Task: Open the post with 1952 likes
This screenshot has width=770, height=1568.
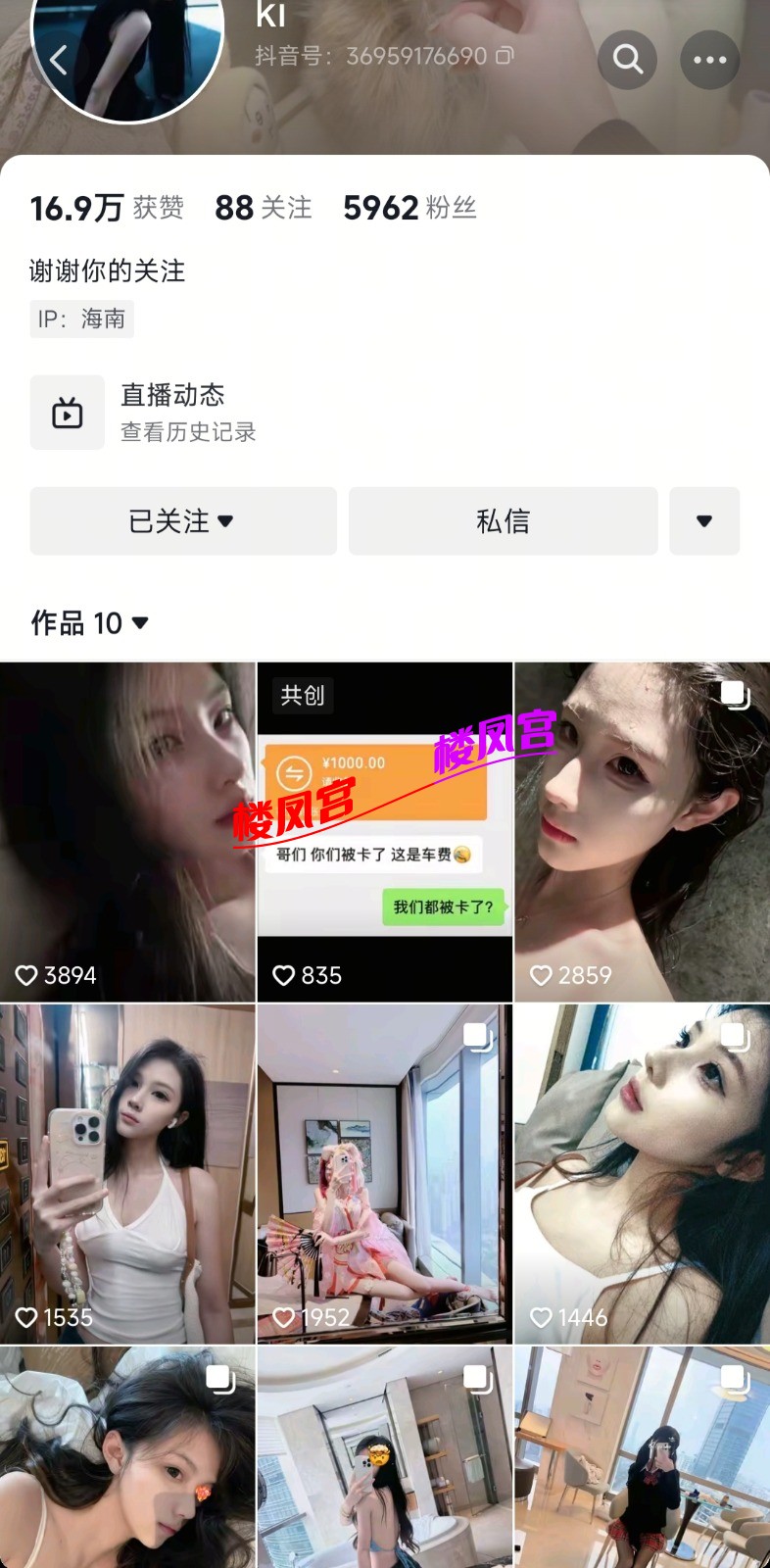Action: 384,1173
